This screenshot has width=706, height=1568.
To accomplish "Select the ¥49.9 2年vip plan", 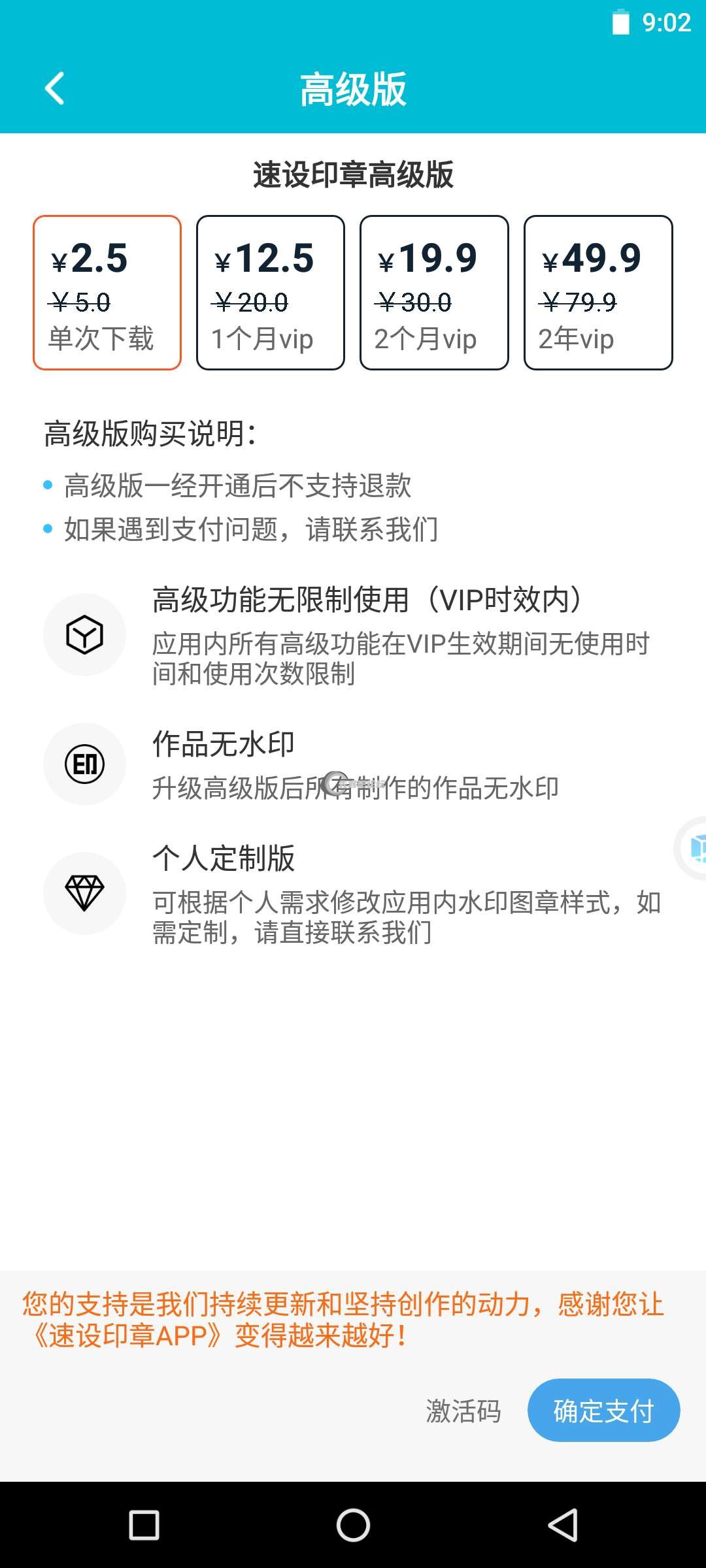I will 598,293.
